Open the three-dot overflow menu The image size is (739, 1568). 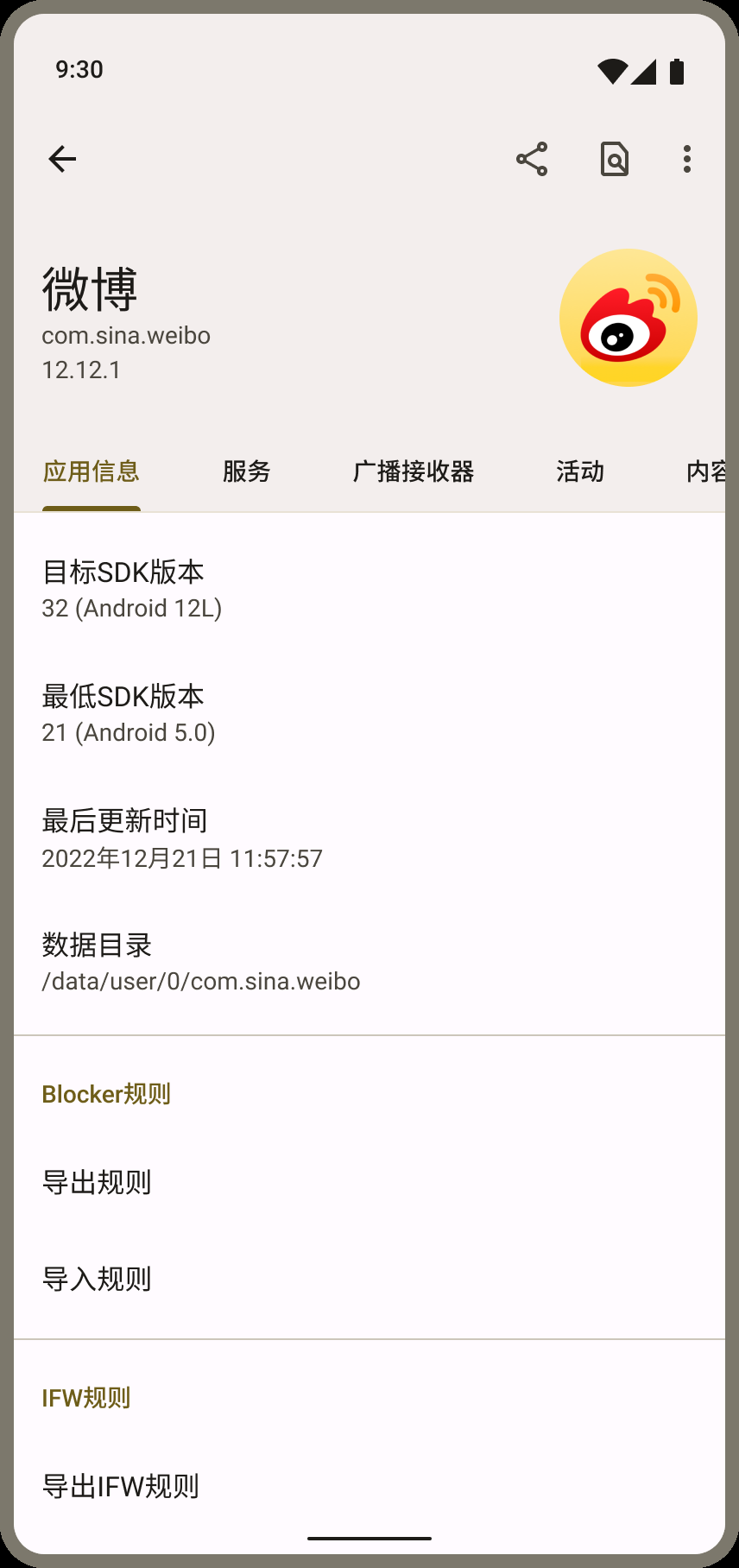point(686,159)
